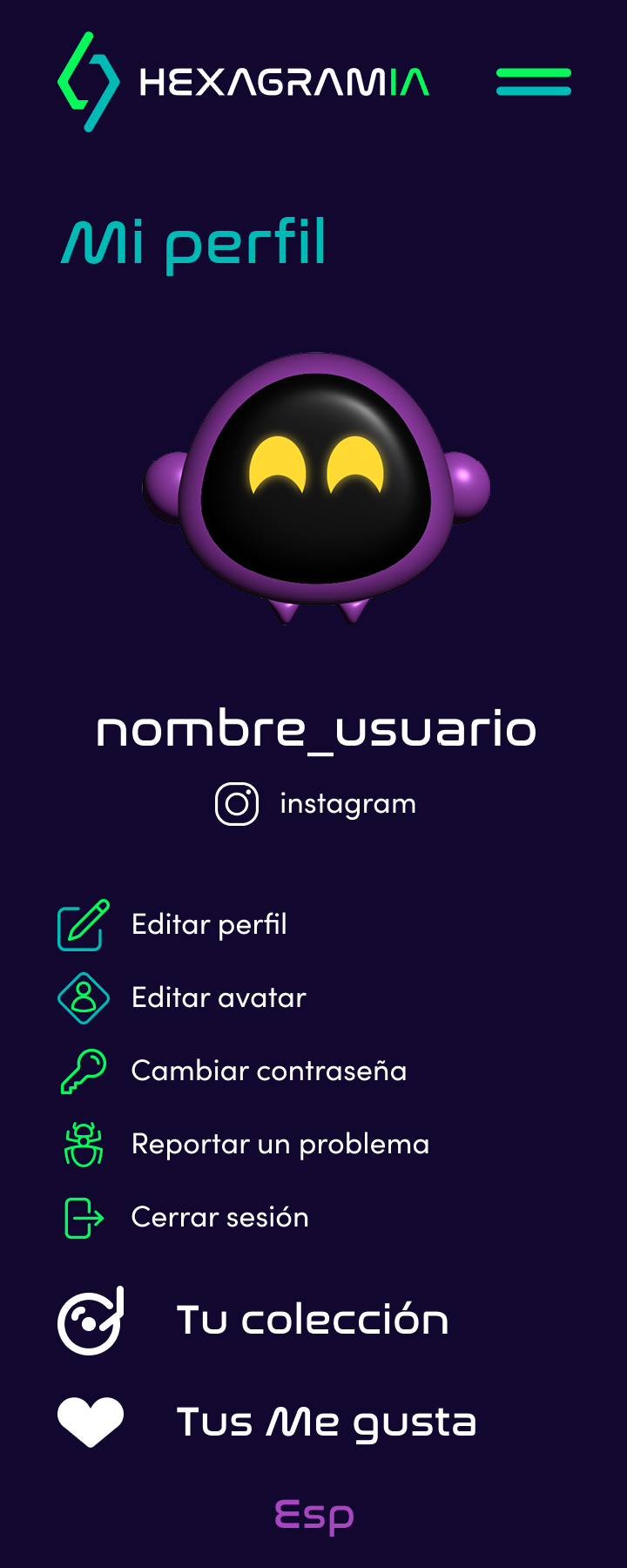Select the pencil icon for Editar perfil
Viewport: 627px width, 1568px height.
(83, 924)
